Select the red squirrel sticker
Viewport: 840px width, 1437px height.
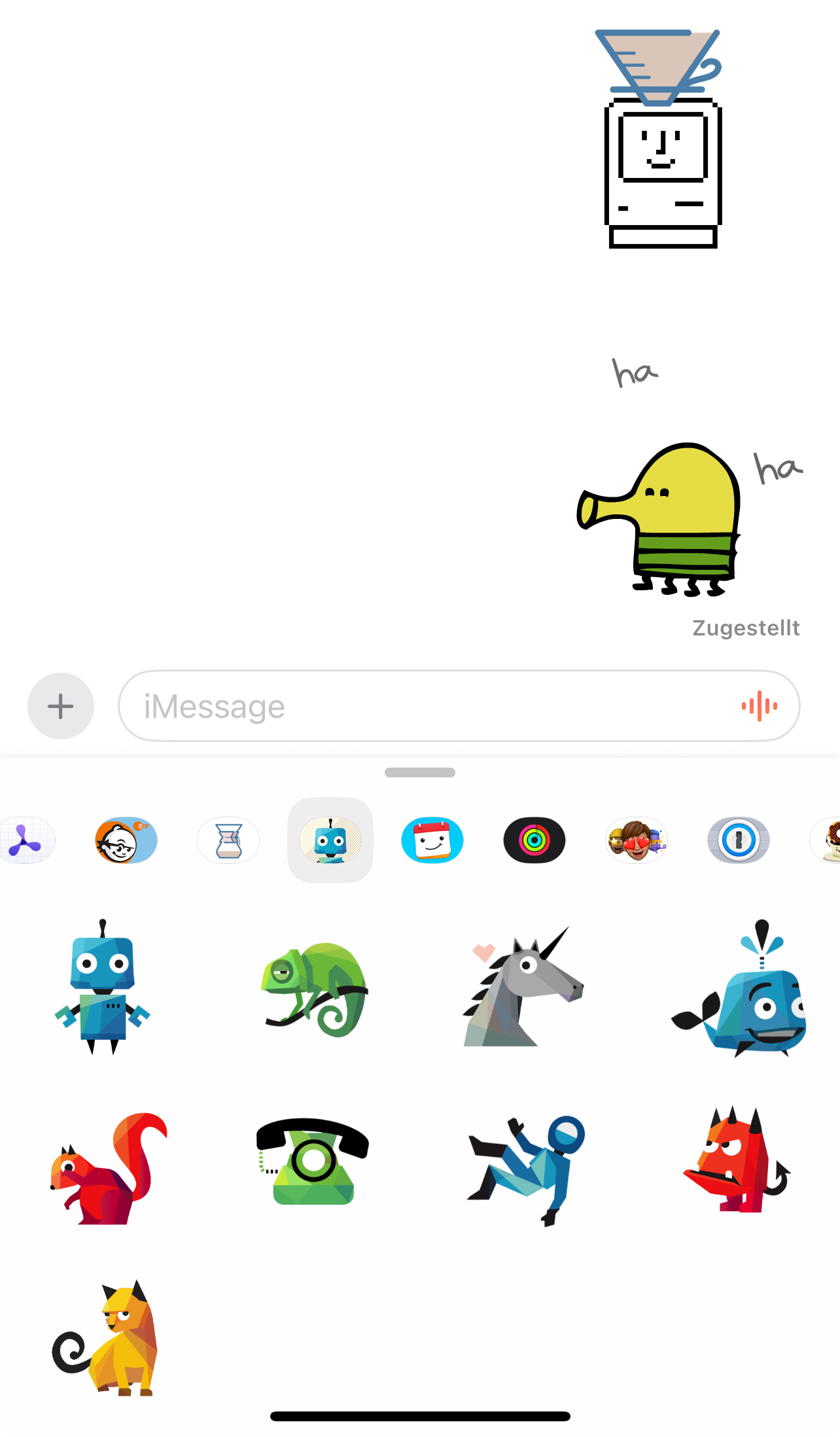tap(109, 1169)
